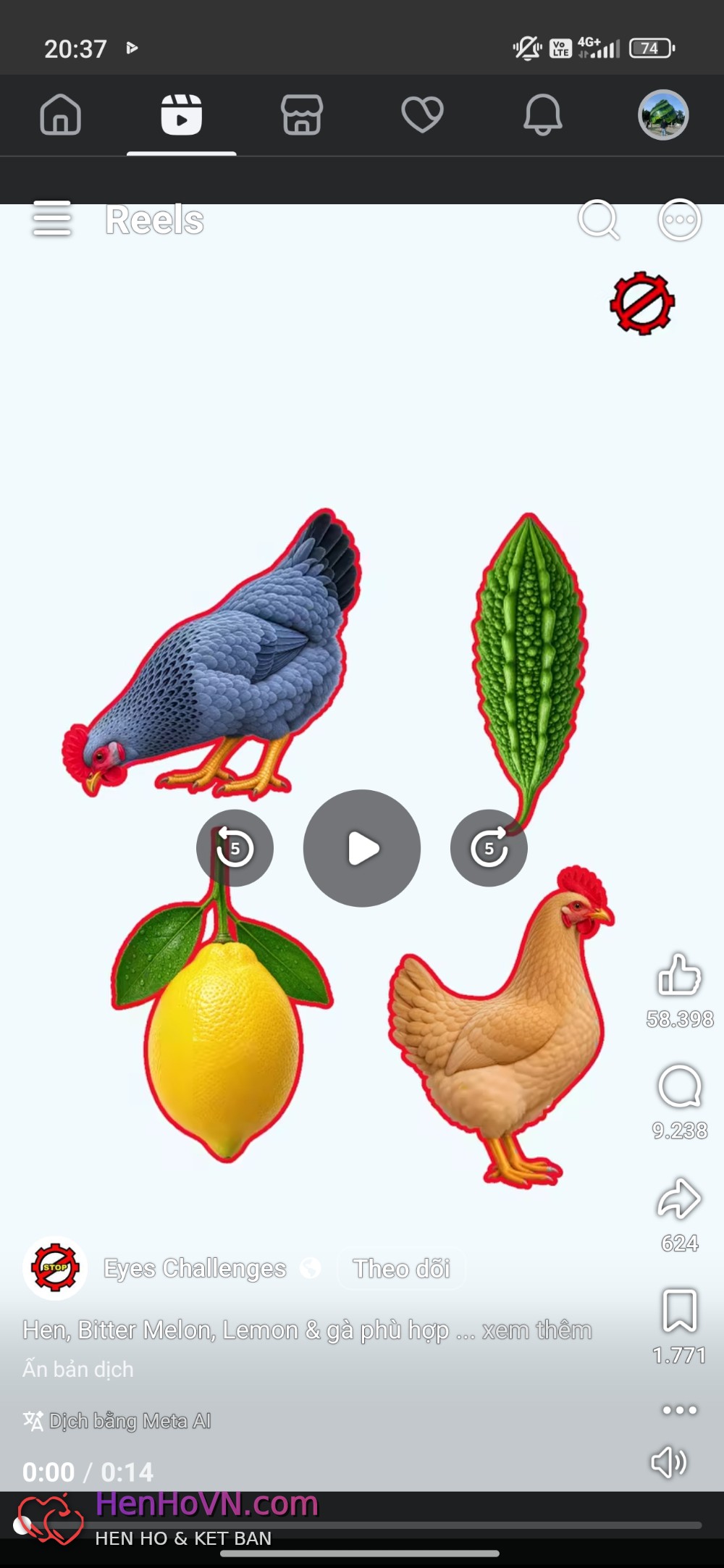Screen dimensions: 724x1568
Task: Expand the caption with xem thêm
Action: tap(537, 1330)
